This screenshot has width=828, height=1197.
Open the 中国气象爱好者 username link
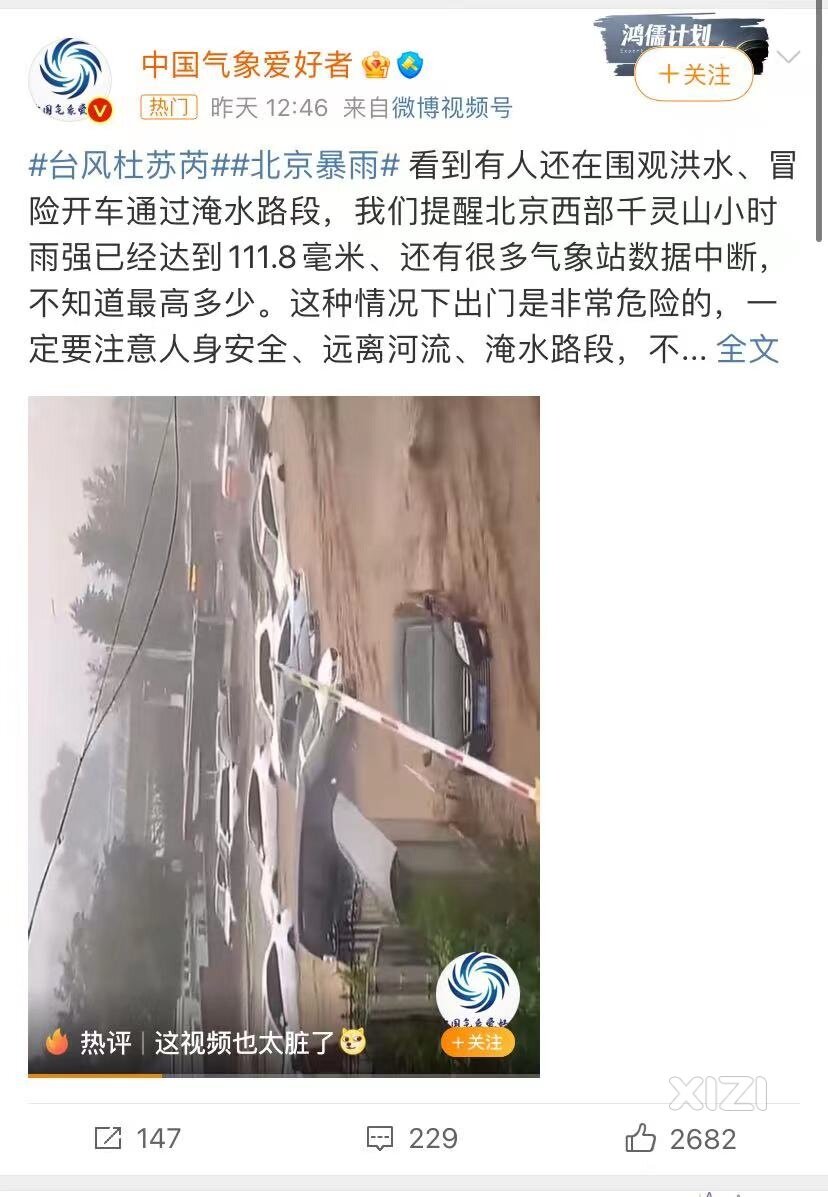point(246,65)
